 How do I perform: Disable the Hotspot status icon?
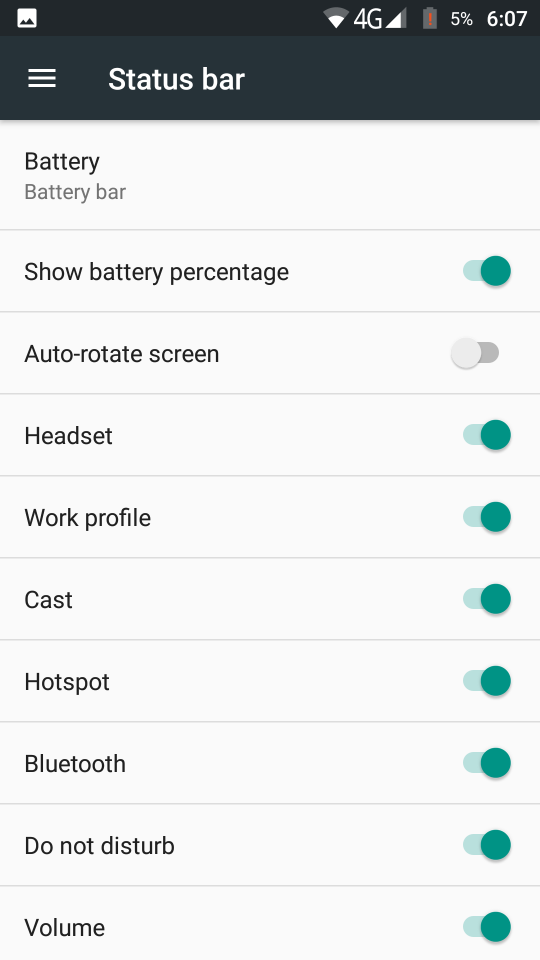click(486, 681)
